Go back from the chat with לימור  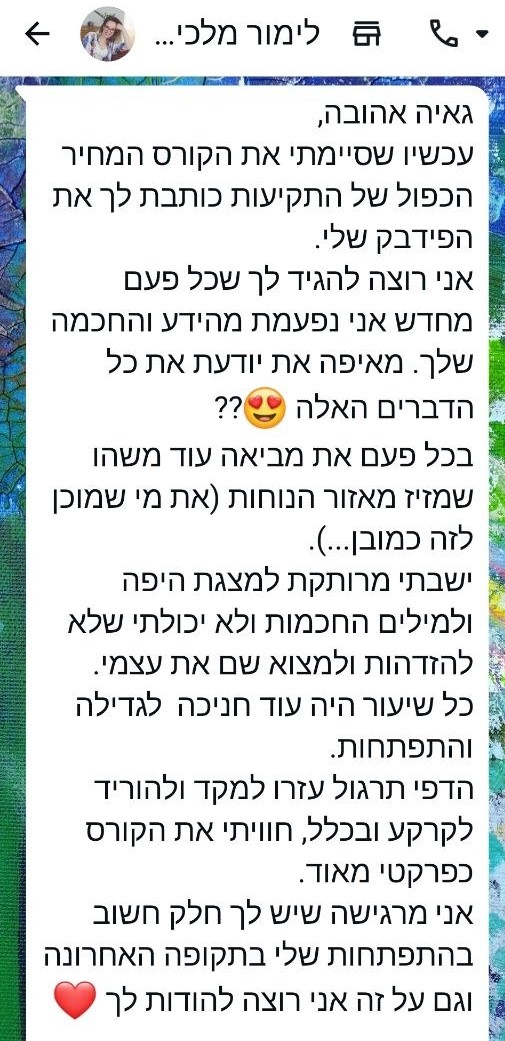pos(37,35)
